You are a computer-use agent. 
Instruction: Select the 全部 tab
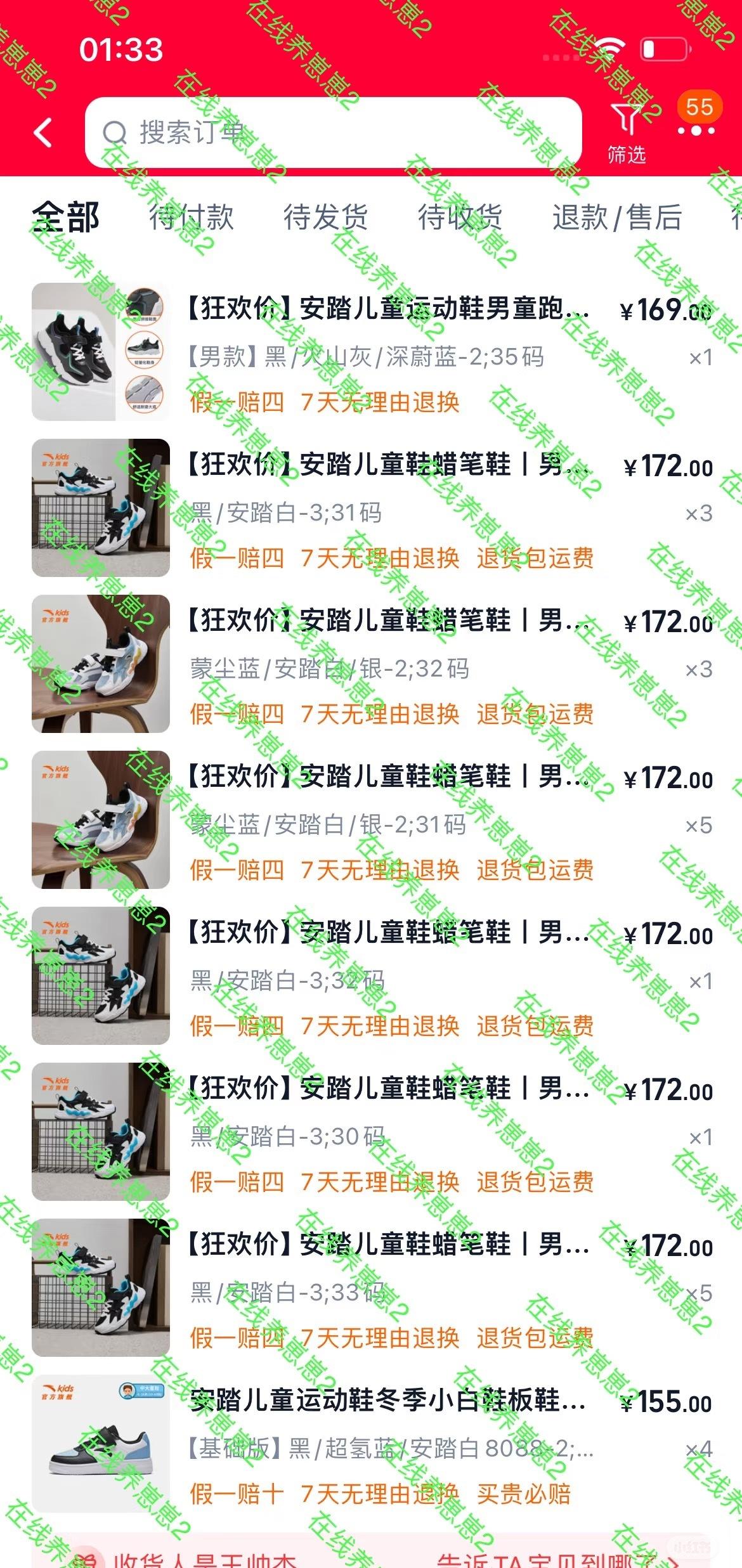66,217
